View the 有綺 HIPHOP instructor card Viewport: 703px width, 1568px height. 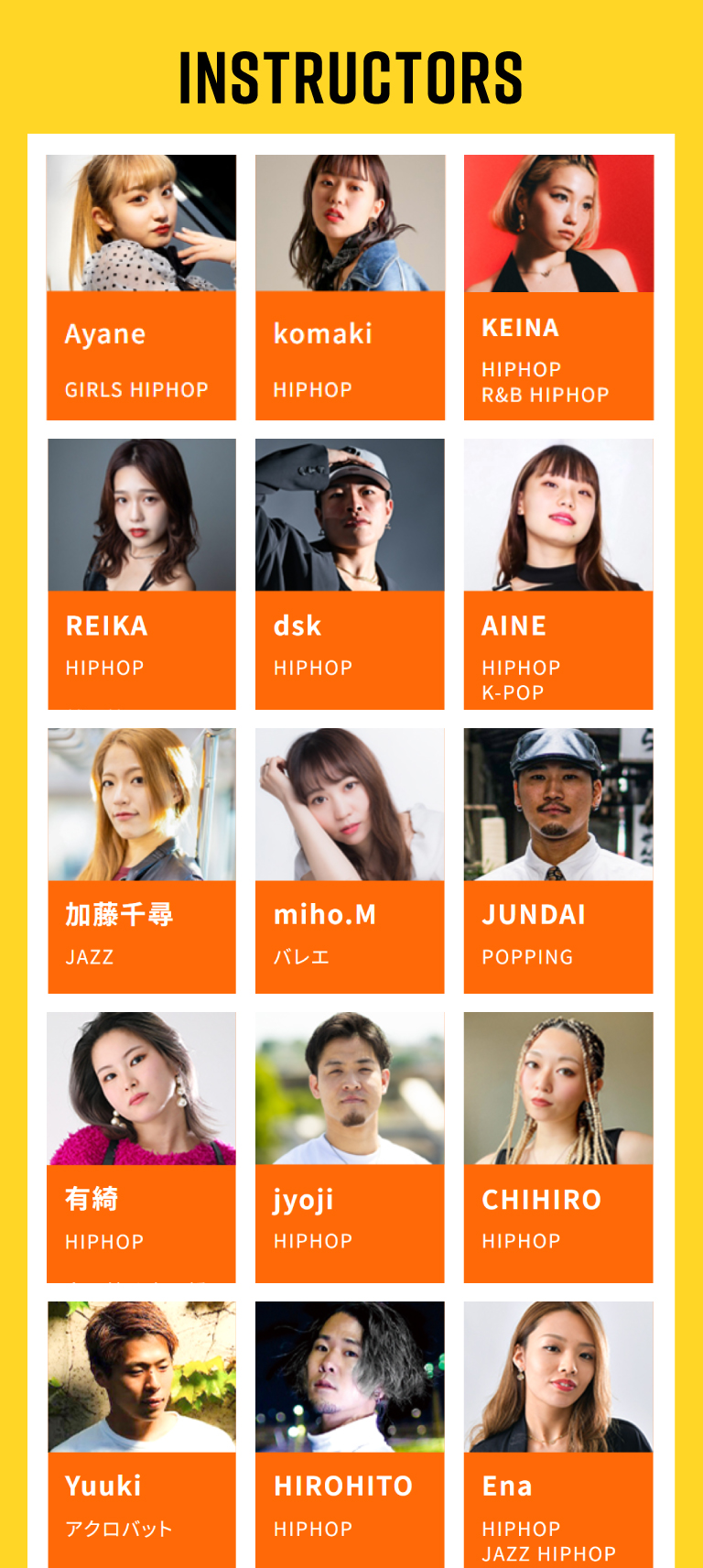[141, 1148]
